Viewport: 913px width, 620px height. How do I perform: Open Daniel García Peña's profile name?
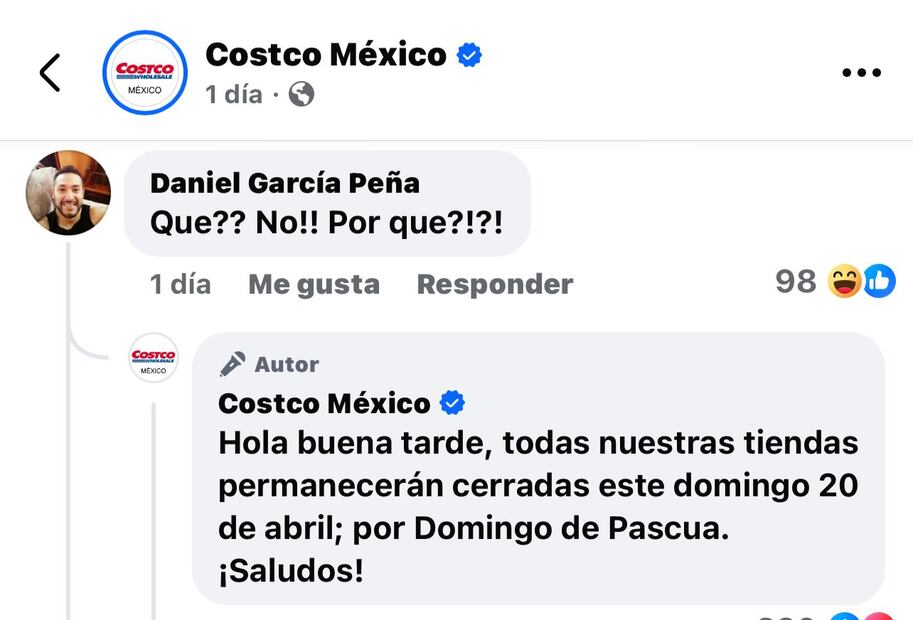pyautogui.click(x=284, y=183)
